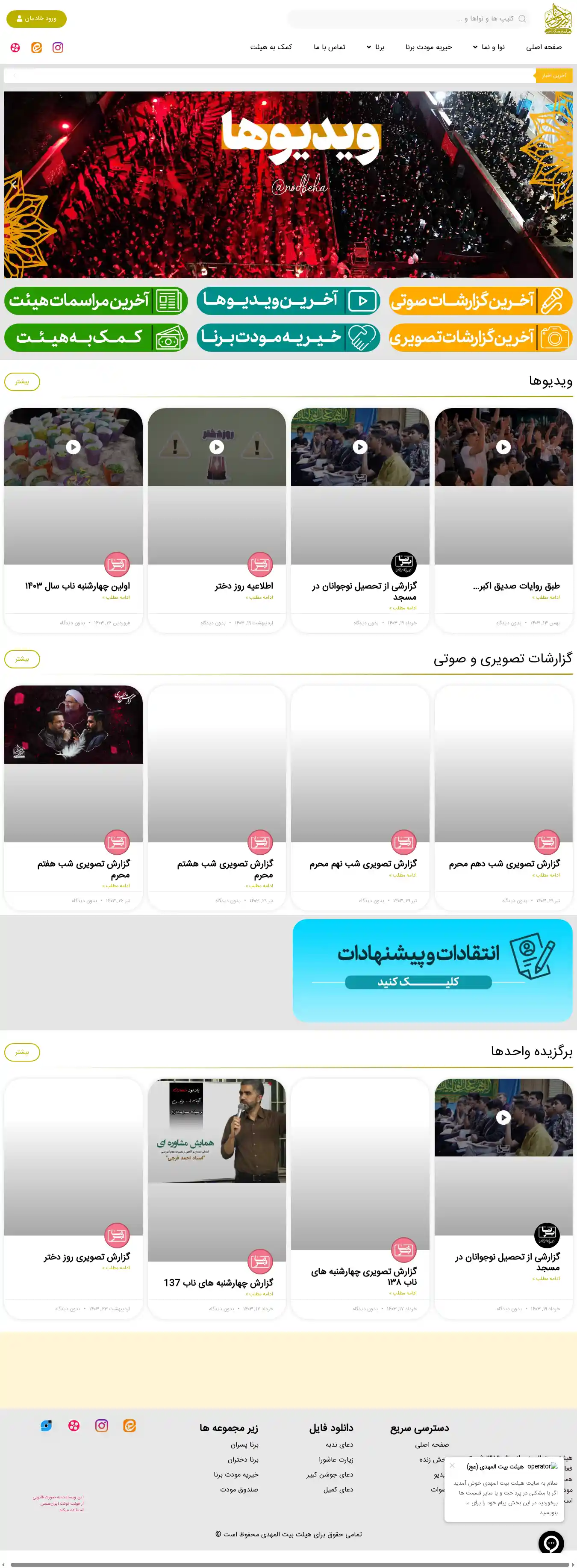The height and width of the screenshot is (1568, 577).
Task: Open آخرین مراسمات هیئت banner
Action: click(96, 301)
